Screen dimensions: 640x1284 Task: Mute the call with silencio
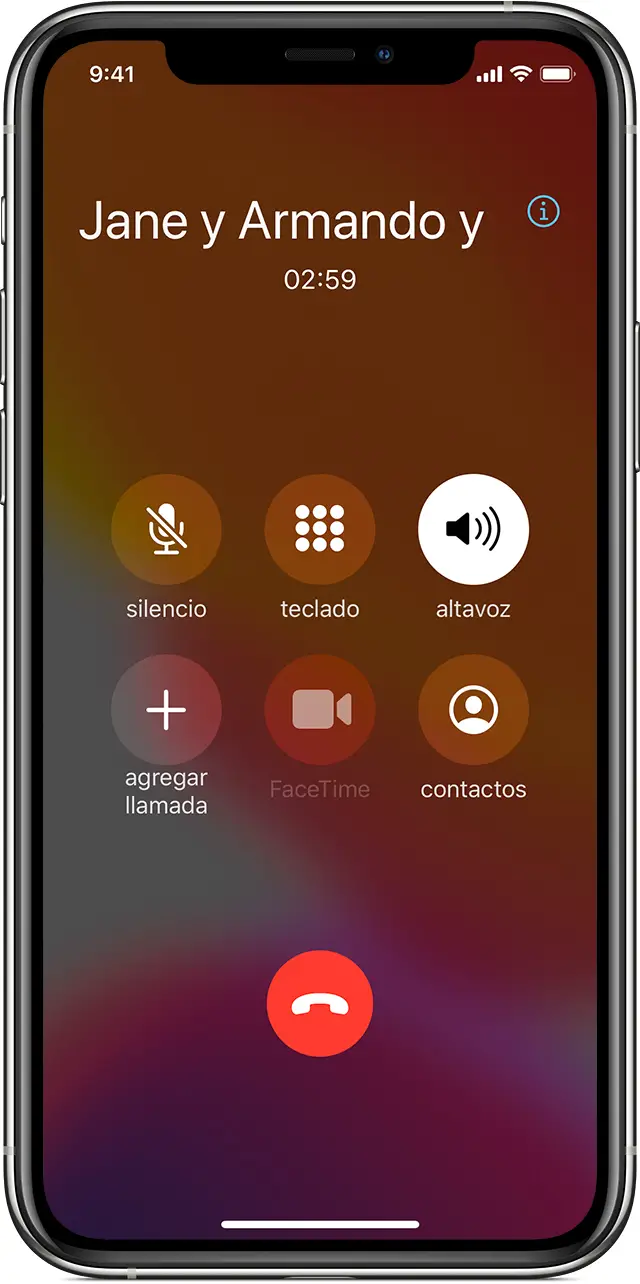(166, 529)
